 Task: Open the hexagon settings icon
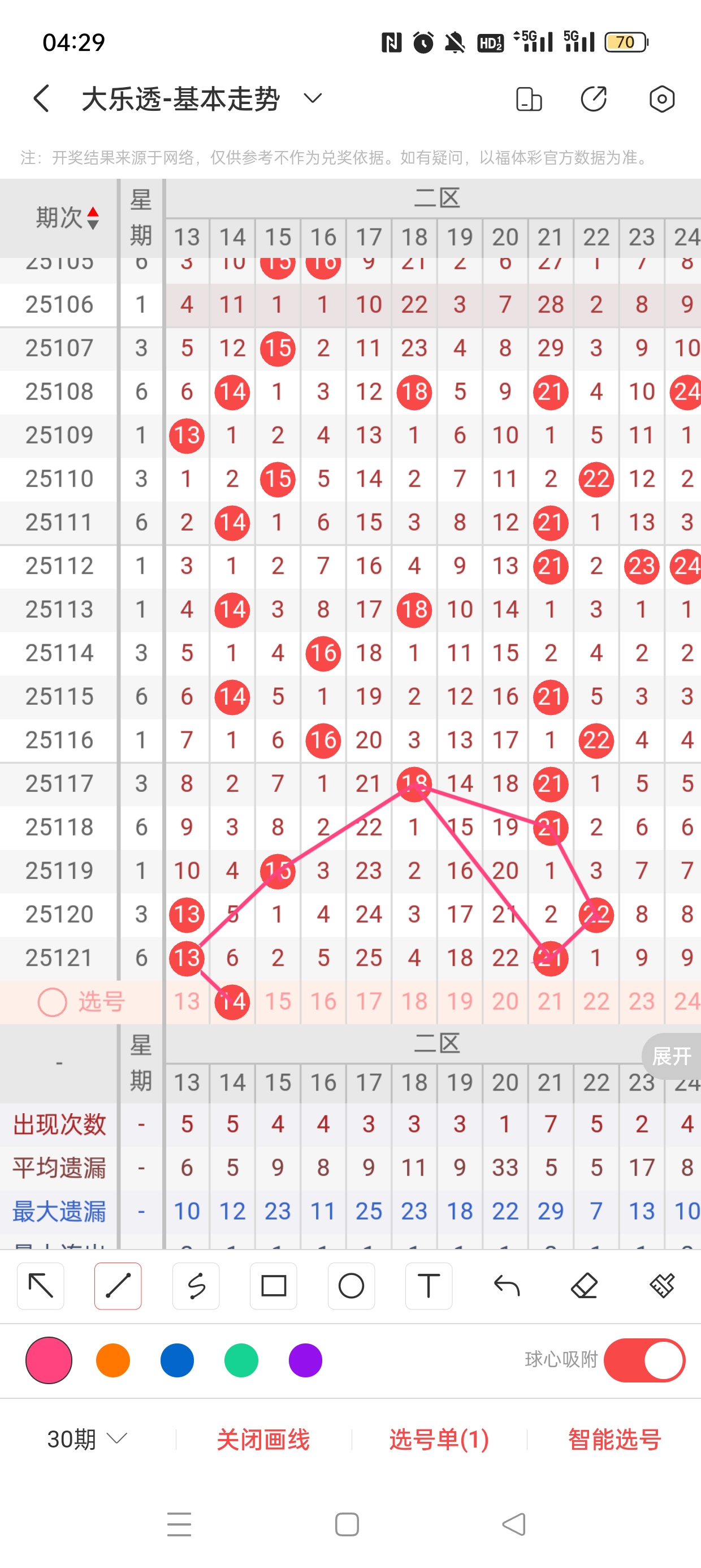661,99
